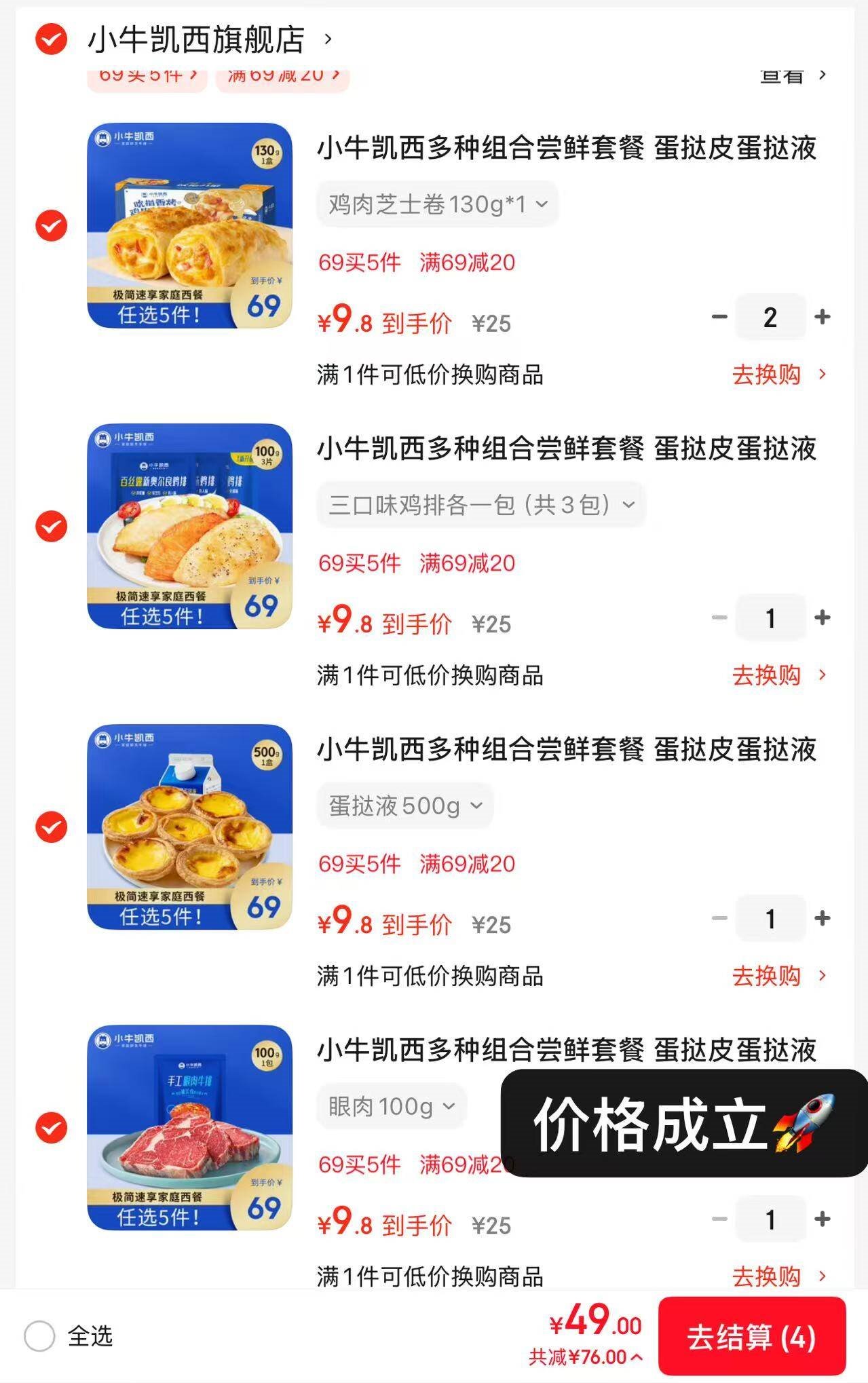Screen dimensions: 868x1383
Task: Change the 三口味鸡排各一包 variant dropdown
Action: [480, 505]
